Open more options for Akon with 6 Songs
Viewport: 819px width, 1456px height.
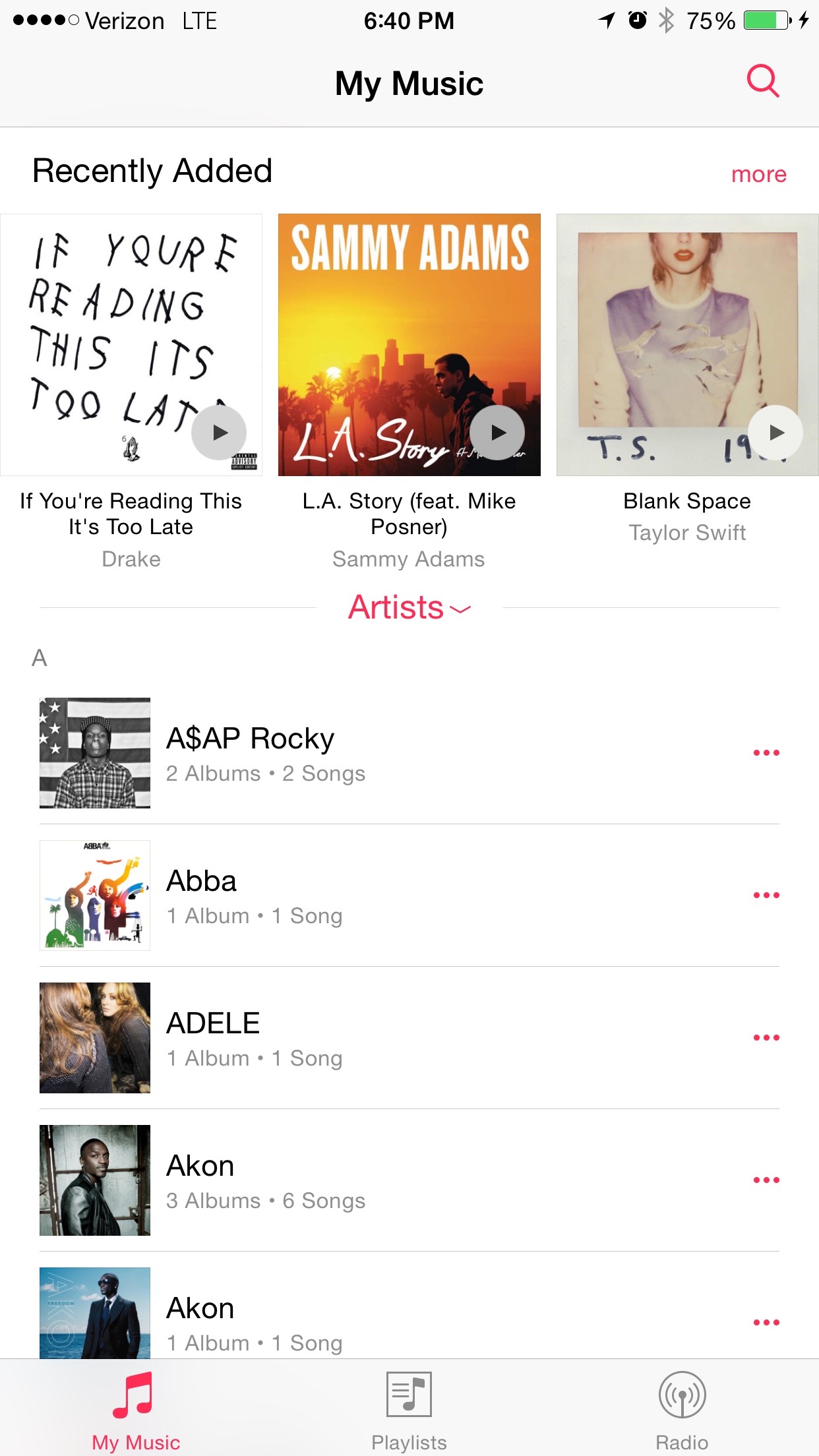click(x=766, y=1180)
